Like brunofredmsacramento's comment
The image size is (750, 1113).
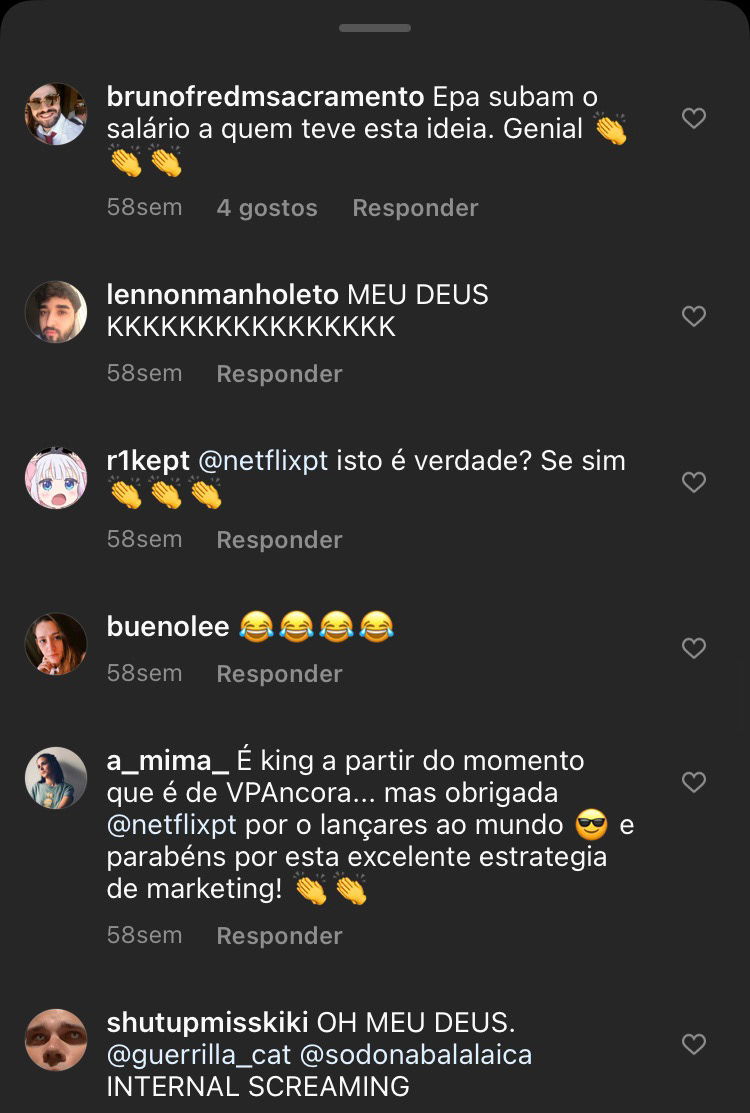pyautogui.click(x=694, y=118)
